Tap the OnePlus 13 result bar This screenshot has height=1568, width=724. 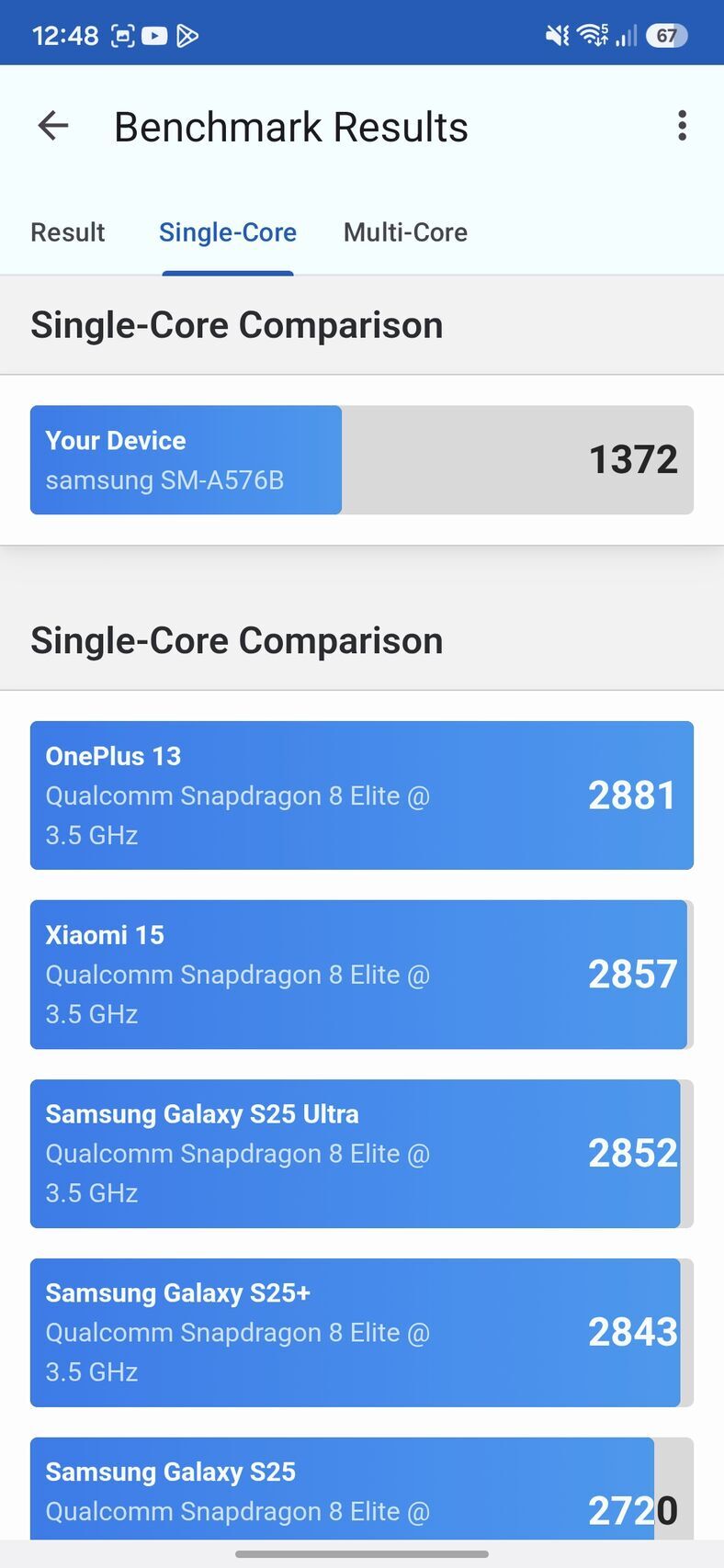[x=362, y=795]
